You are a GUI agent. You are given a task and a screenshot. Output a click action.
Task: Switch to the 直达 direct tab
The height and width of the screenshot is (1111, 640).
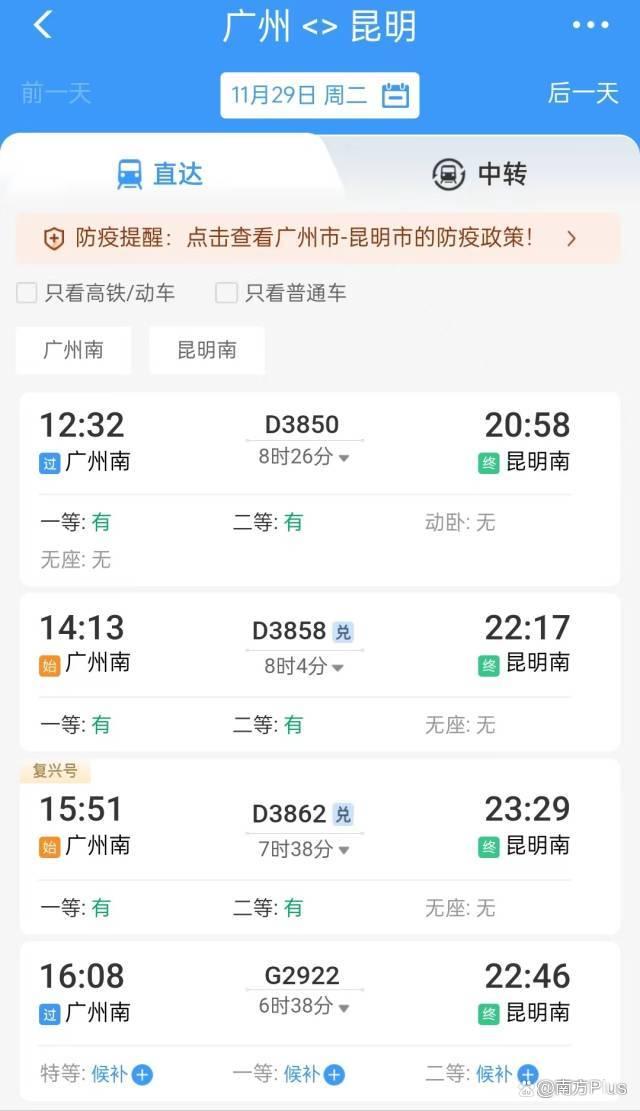coord(160,174)
